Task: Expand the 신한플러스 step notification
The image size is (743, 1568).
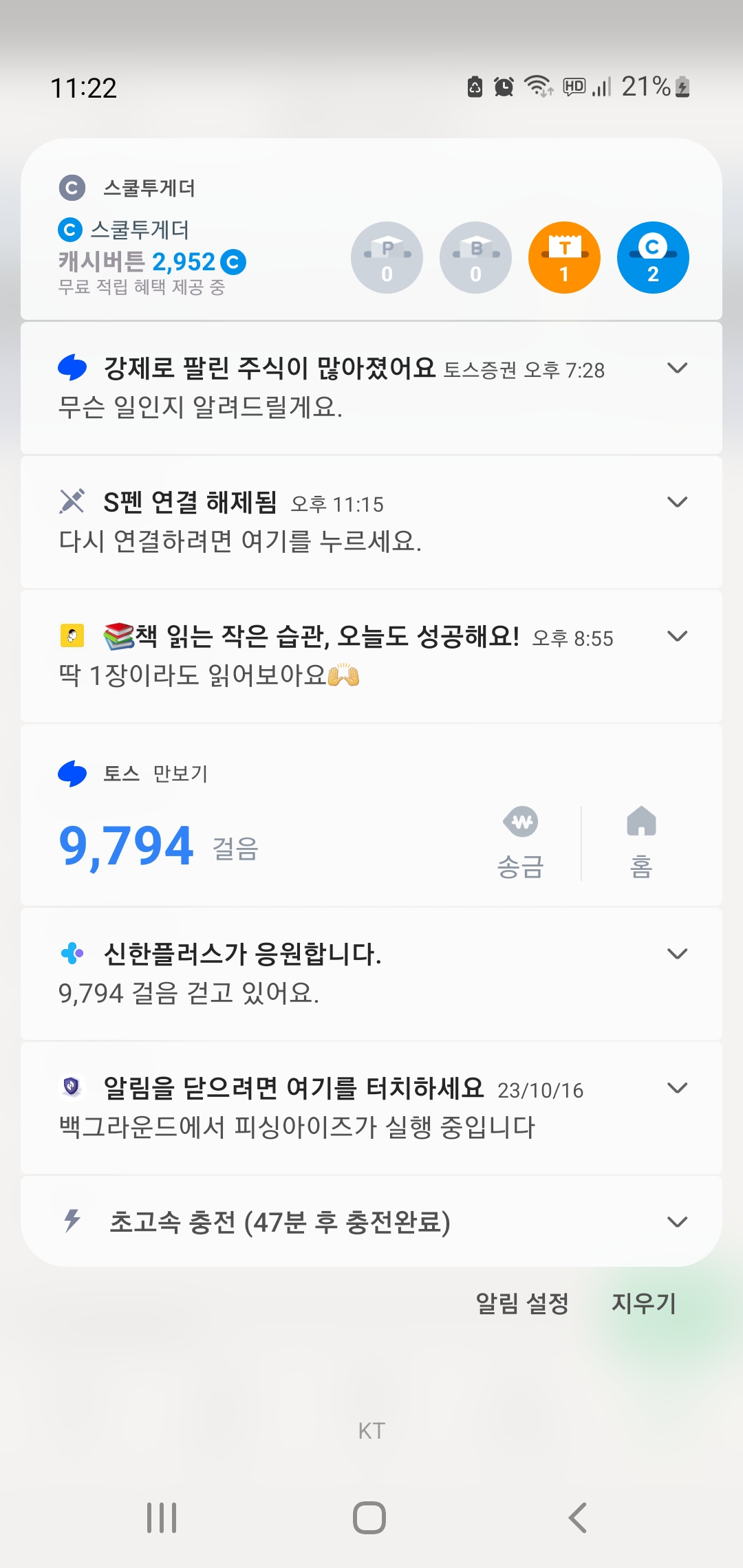Action: point(677,955)
